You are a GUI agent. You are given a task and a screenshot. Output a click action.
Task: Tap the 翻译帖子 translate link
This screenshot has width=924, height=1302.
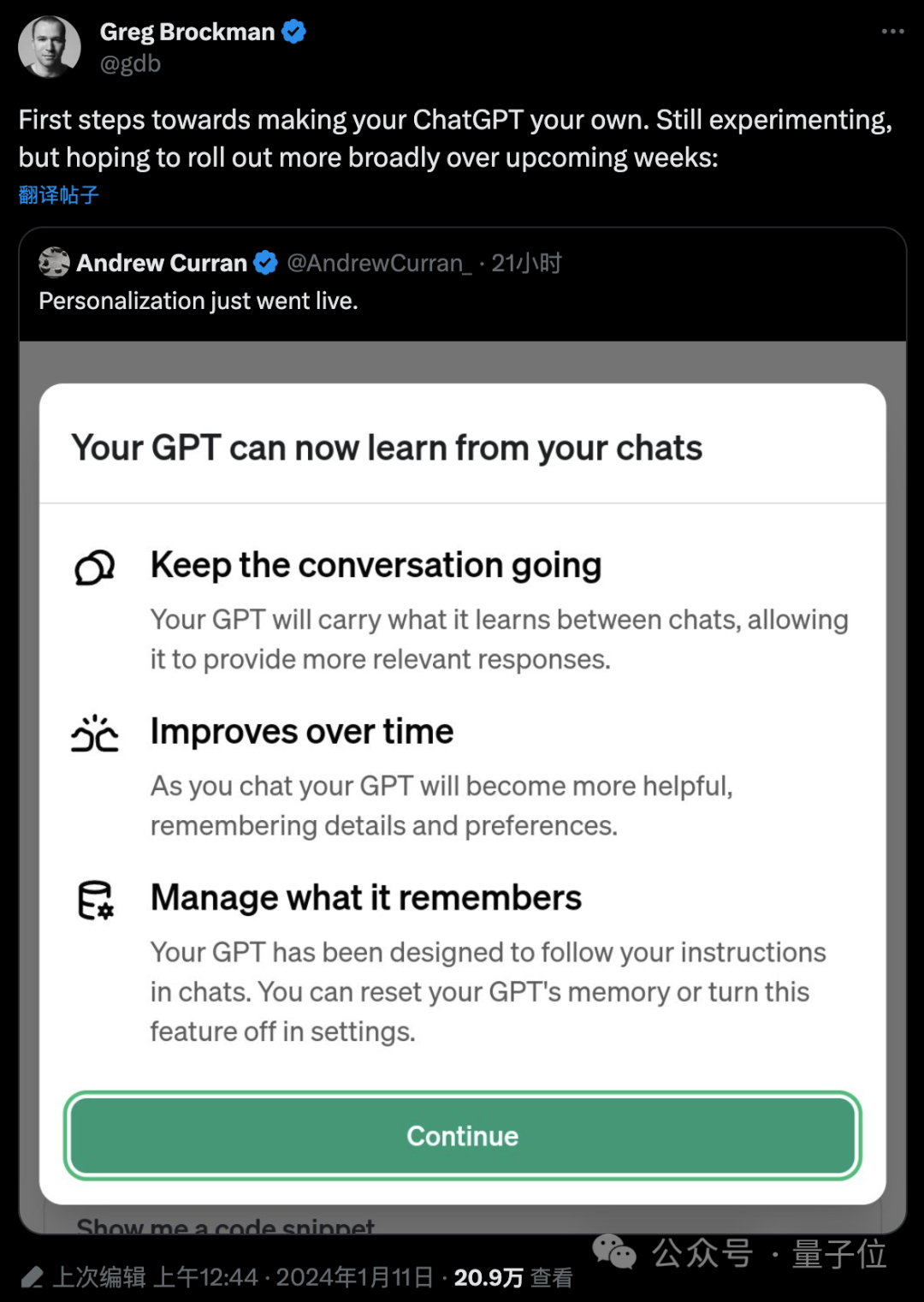point(59,195)
